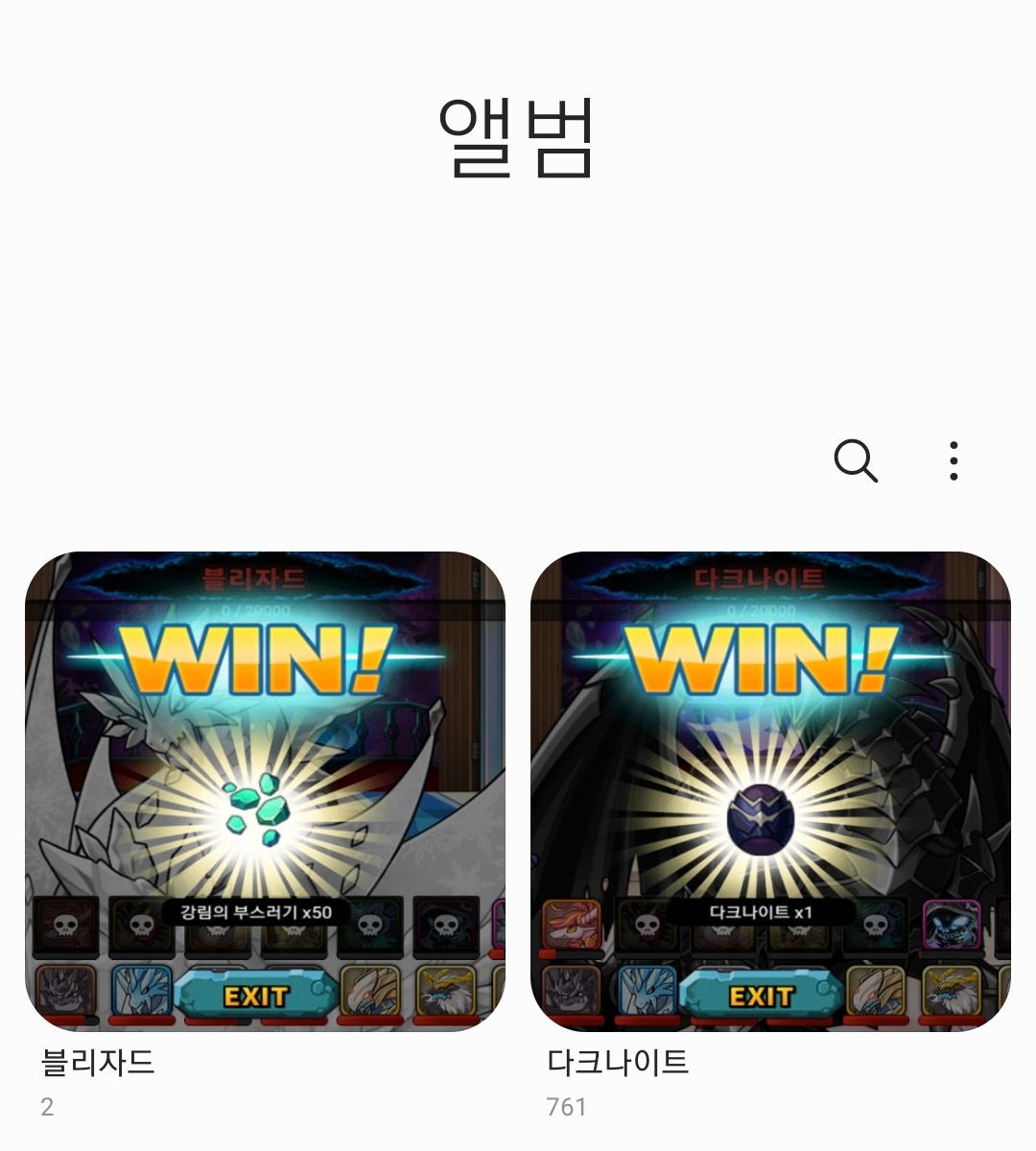Open the three-dot more options menu
This screenshot has height=1151, width=1036.
tap(953, 461)
